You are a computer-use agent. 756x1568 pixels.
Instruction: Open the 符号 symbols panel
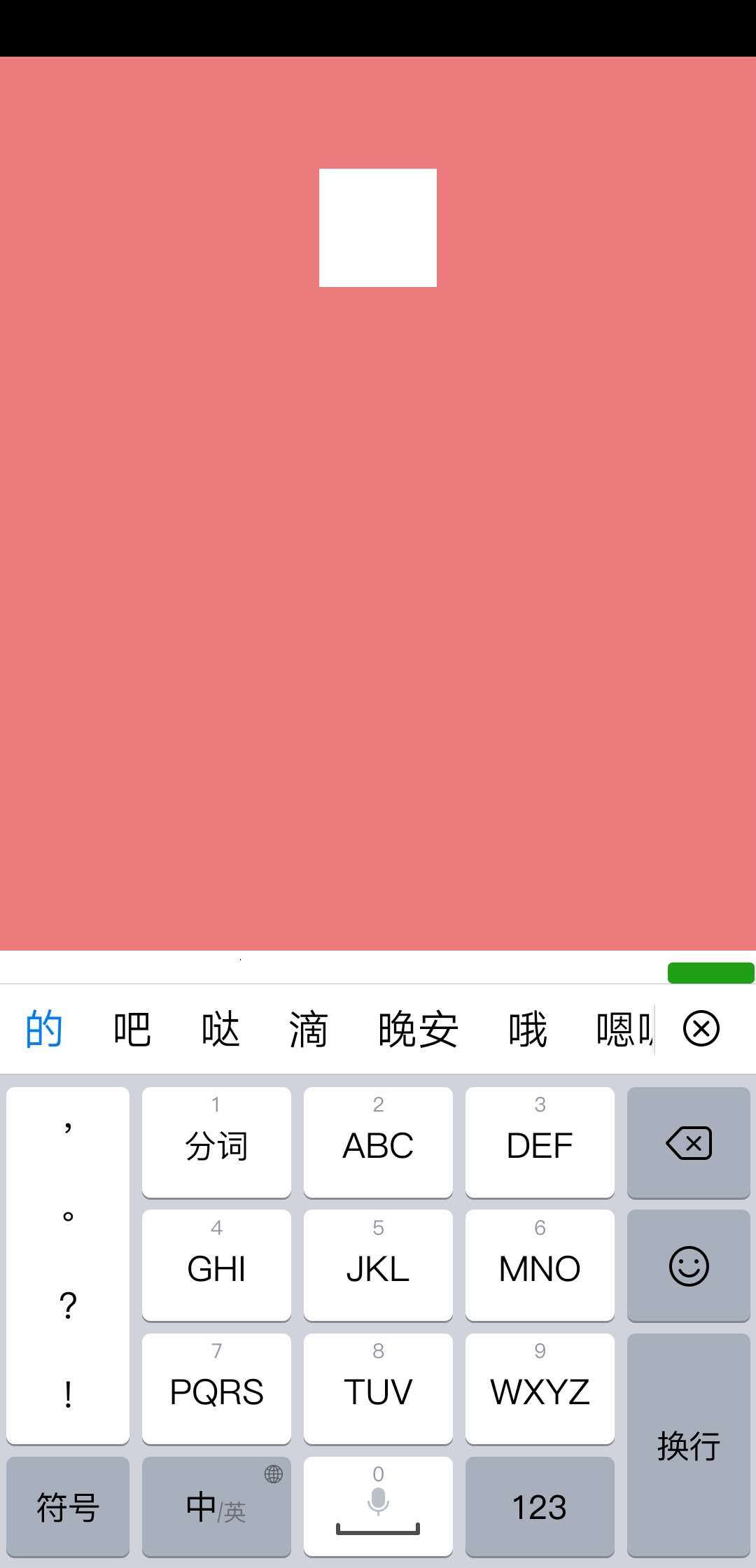(68, 1506)
